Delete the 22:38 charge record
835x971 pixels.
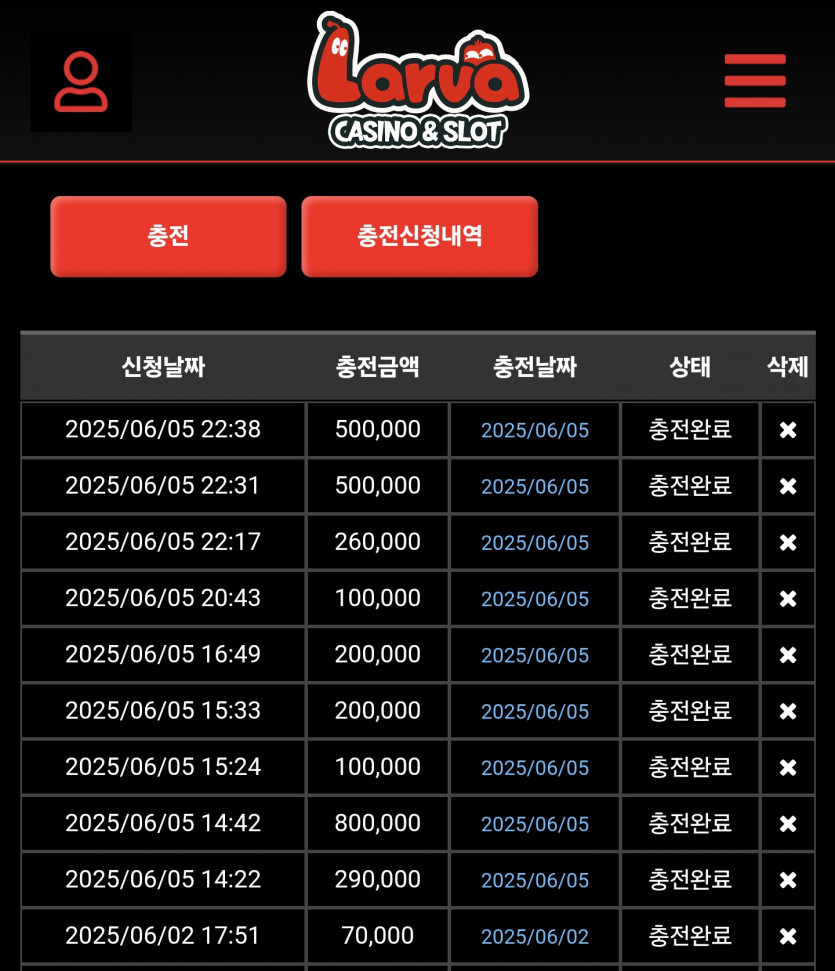[788, 430]
